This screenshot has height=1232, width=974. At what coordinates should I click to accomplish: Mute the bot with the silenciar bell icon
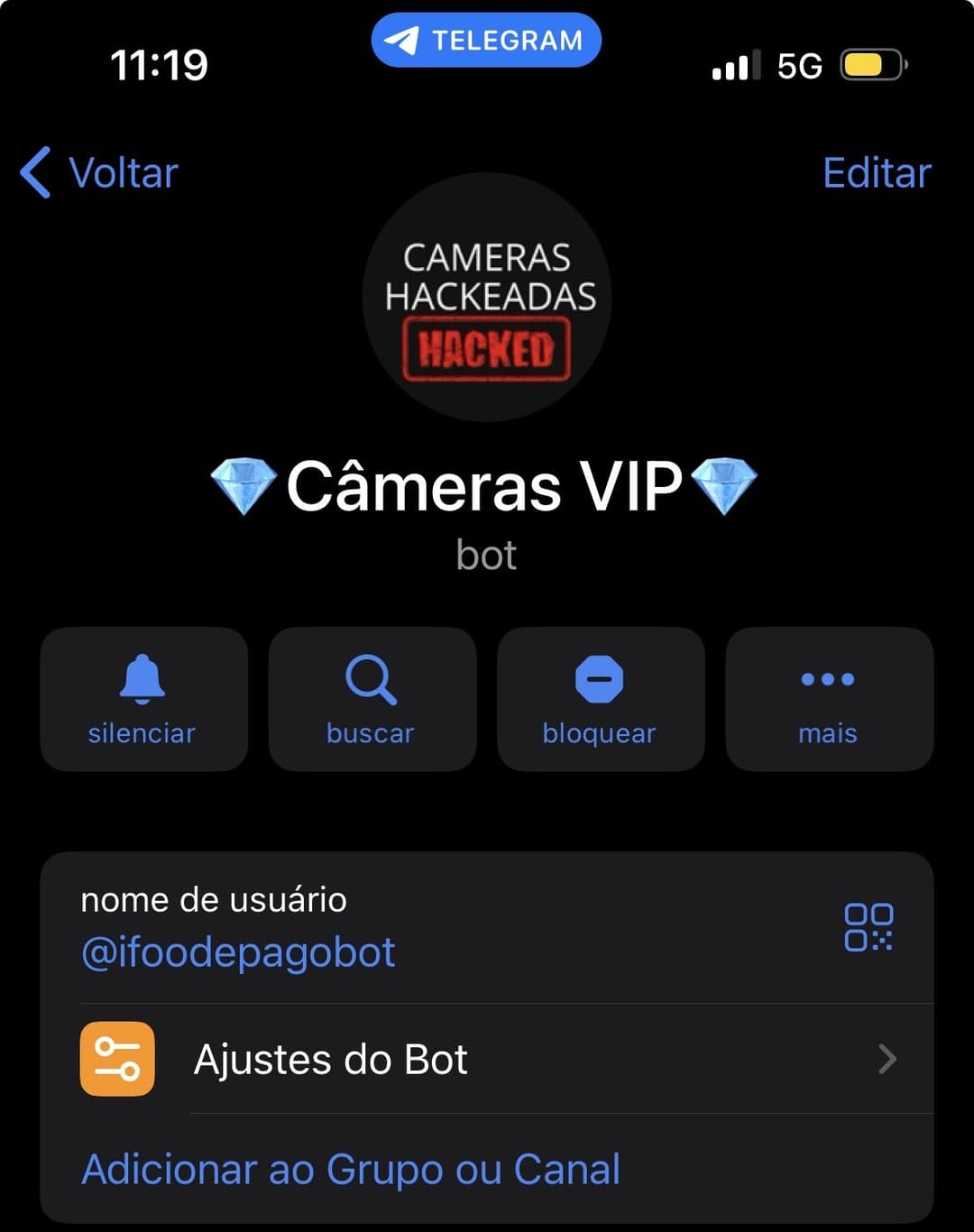coord(142,683)
